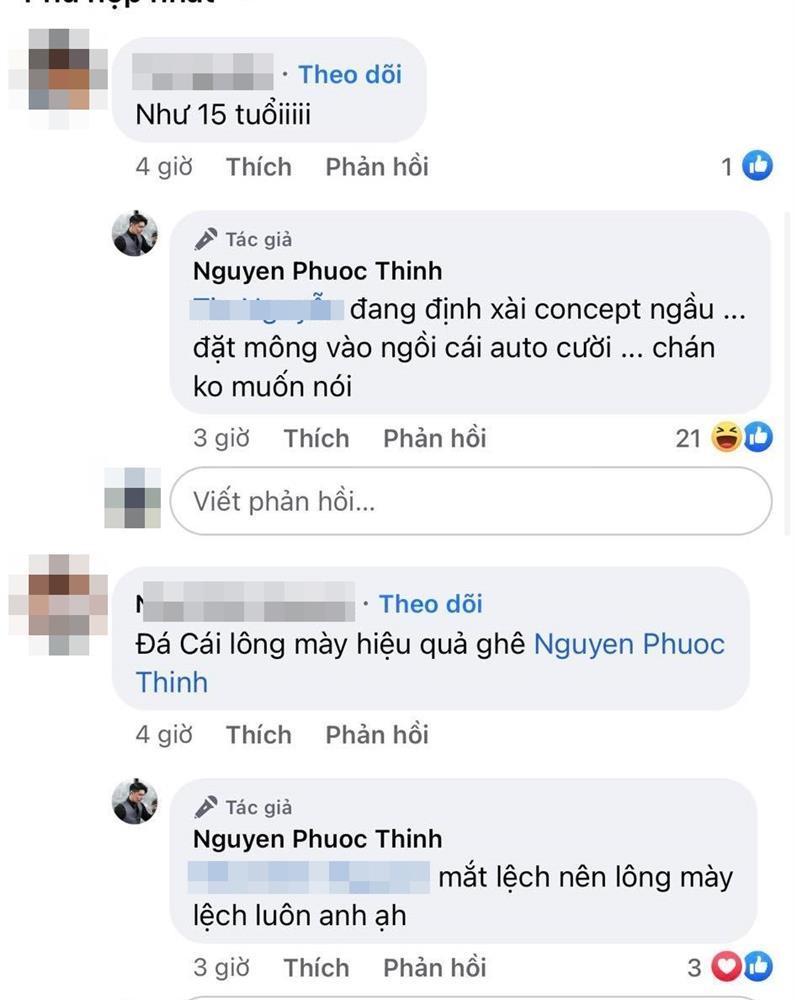Screen dimensions: 796x1000
Task: Click the thumbs-up Like reaction icon on first comment
Action: [x=759, y=166]
